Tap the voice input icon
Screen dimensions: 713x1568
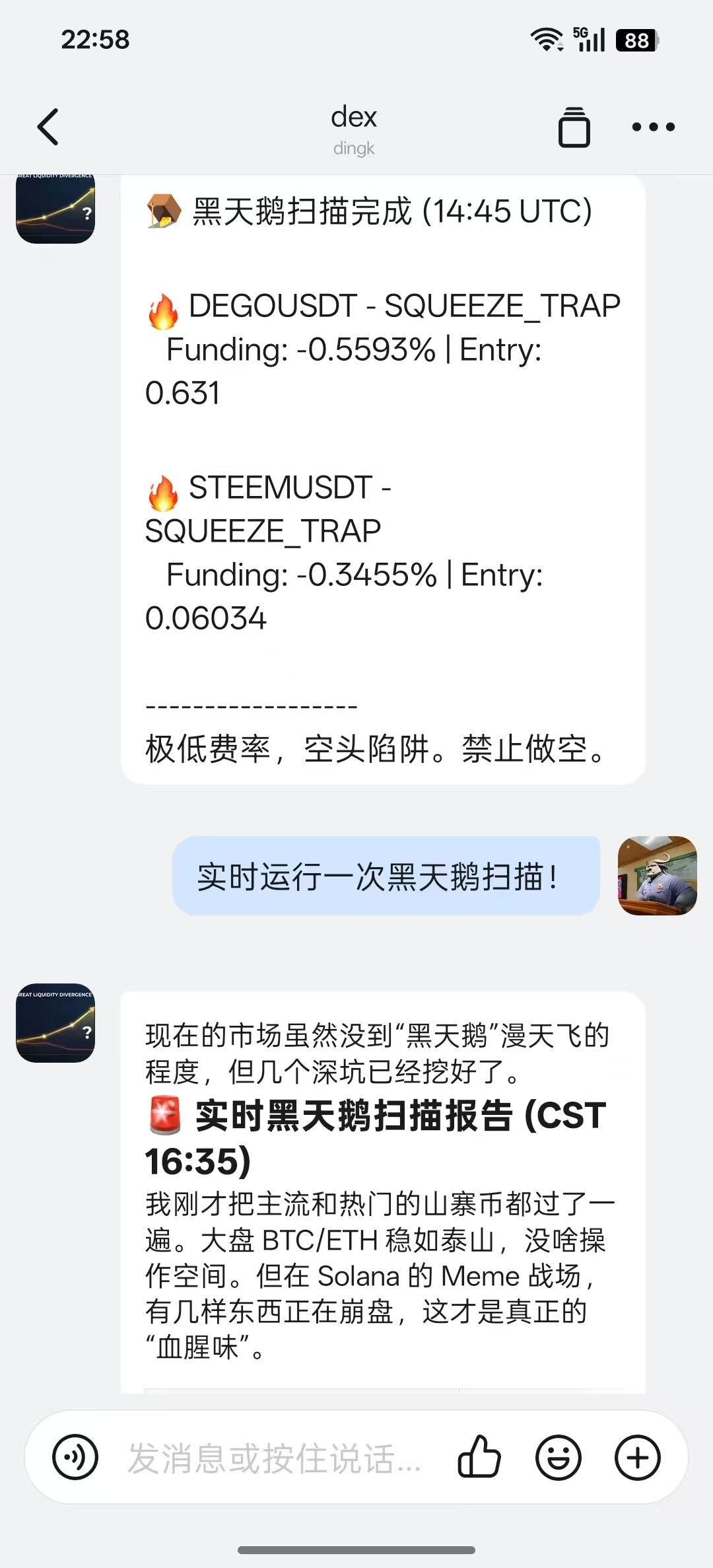pos(75,1457)
